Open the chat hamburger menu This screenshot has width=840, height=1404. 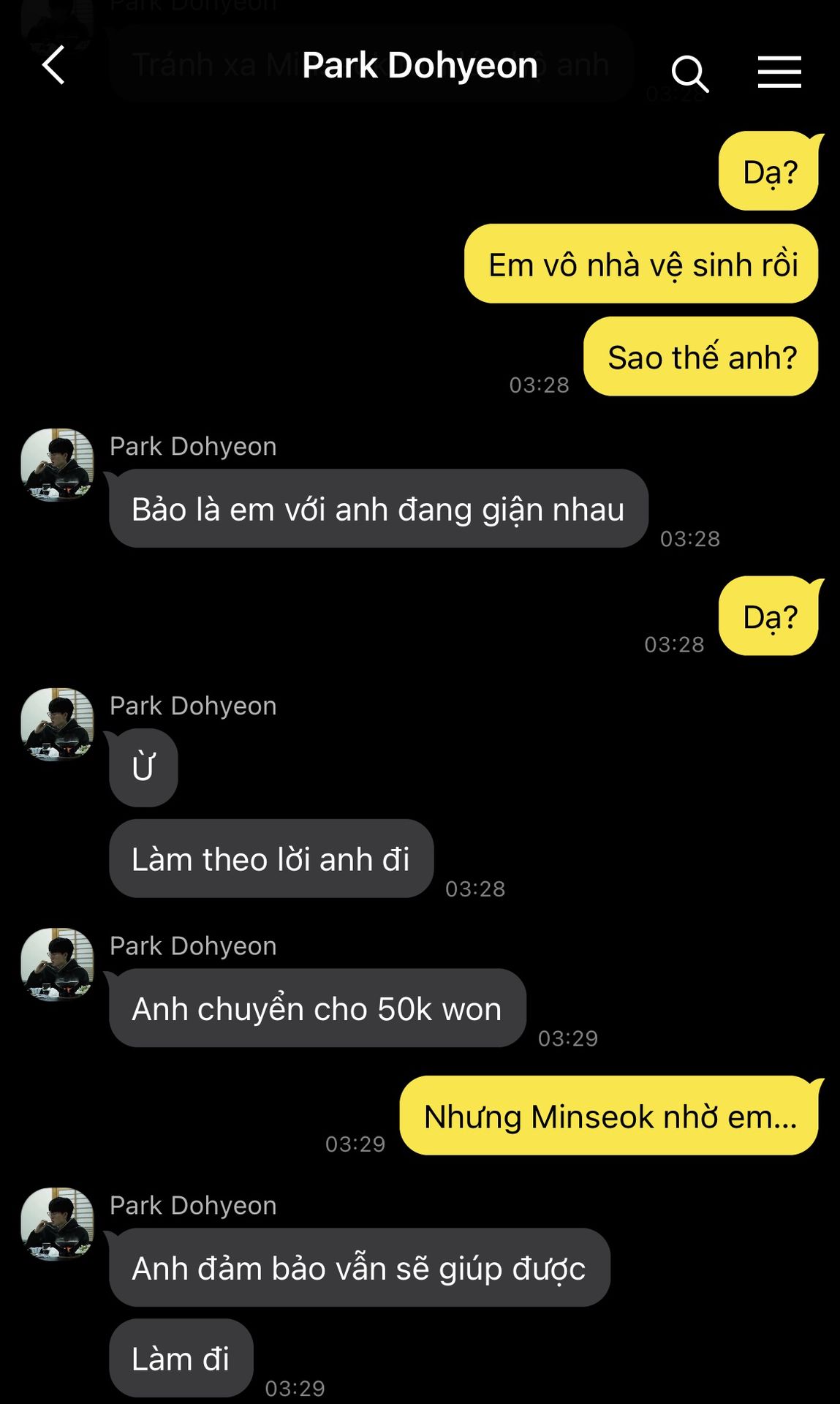tap(779, 72)
